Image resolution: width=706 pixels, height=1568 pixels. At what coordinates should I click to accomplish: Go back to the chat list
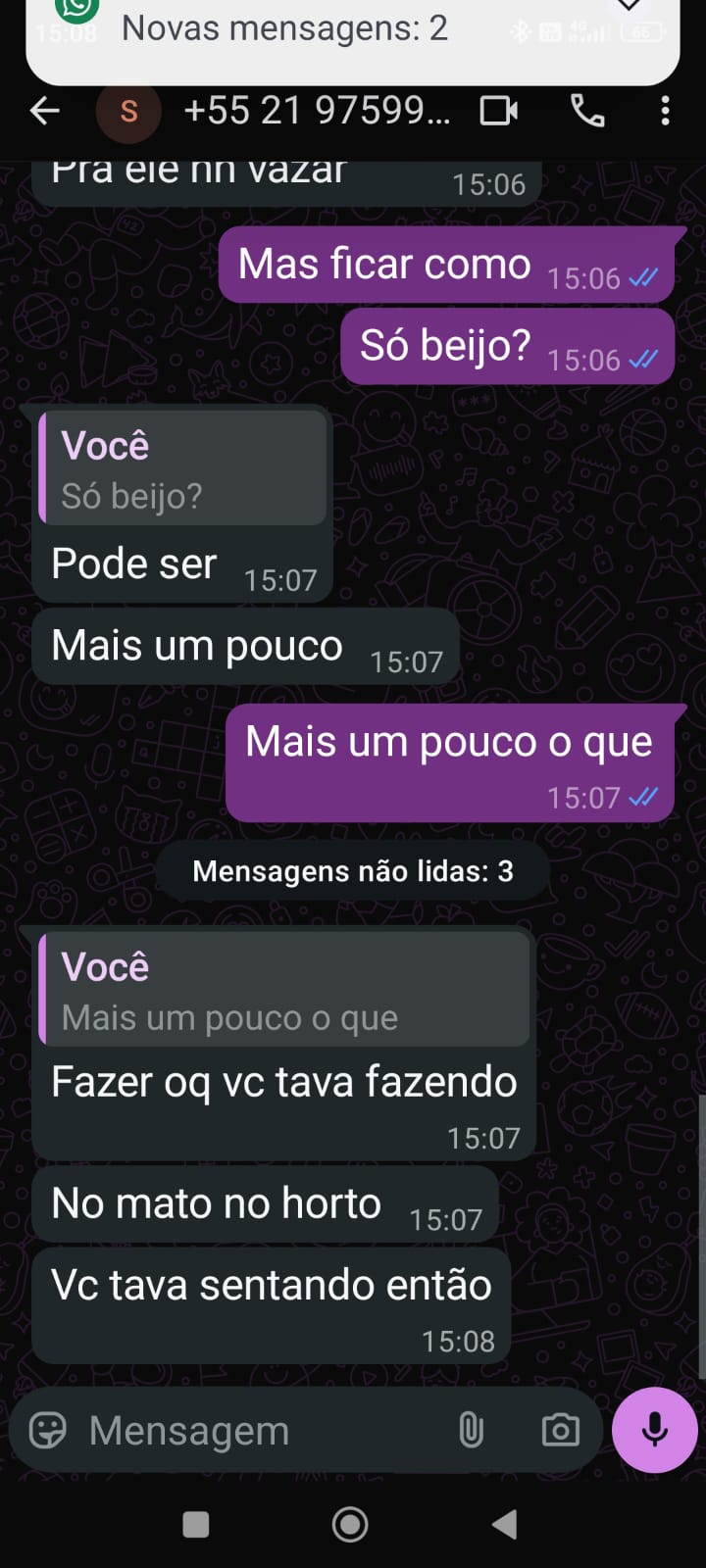coord(45,112)
